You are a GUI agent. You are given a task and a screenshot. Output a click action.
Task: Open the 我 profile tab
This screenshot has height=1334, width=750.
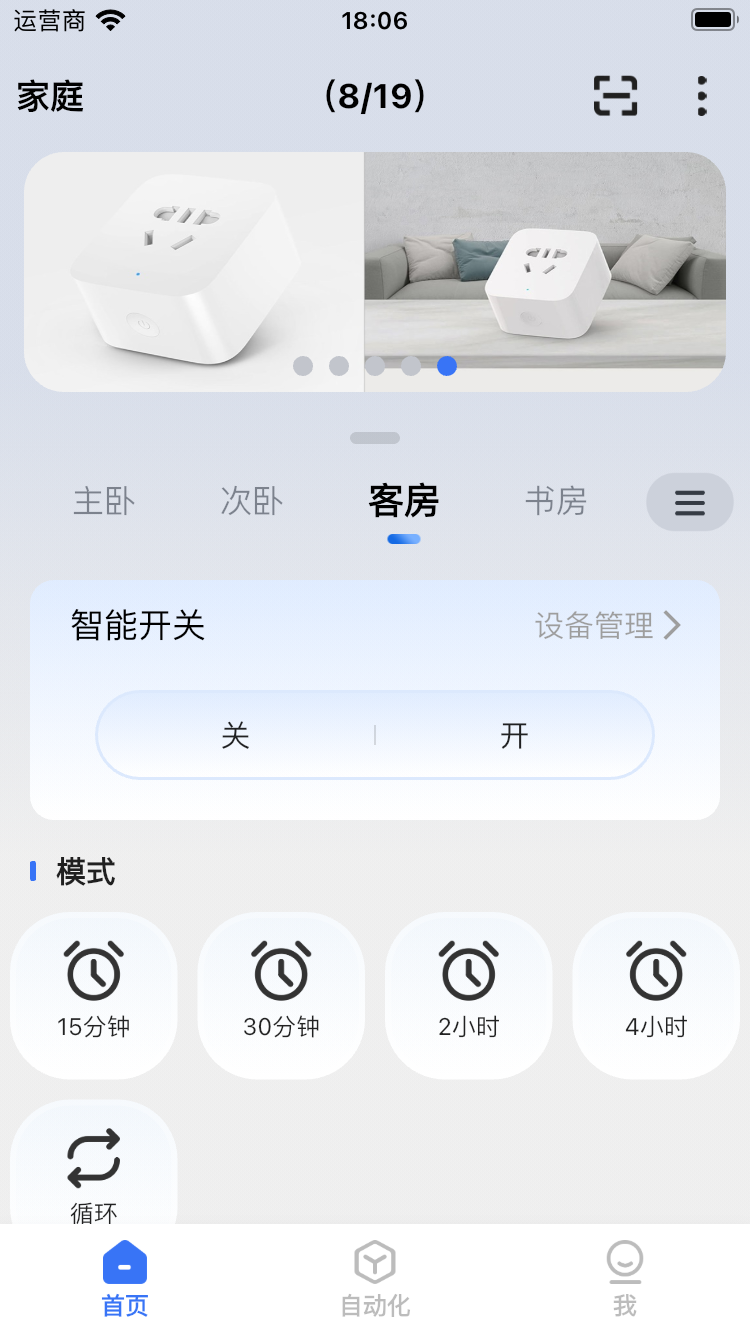625,1279
